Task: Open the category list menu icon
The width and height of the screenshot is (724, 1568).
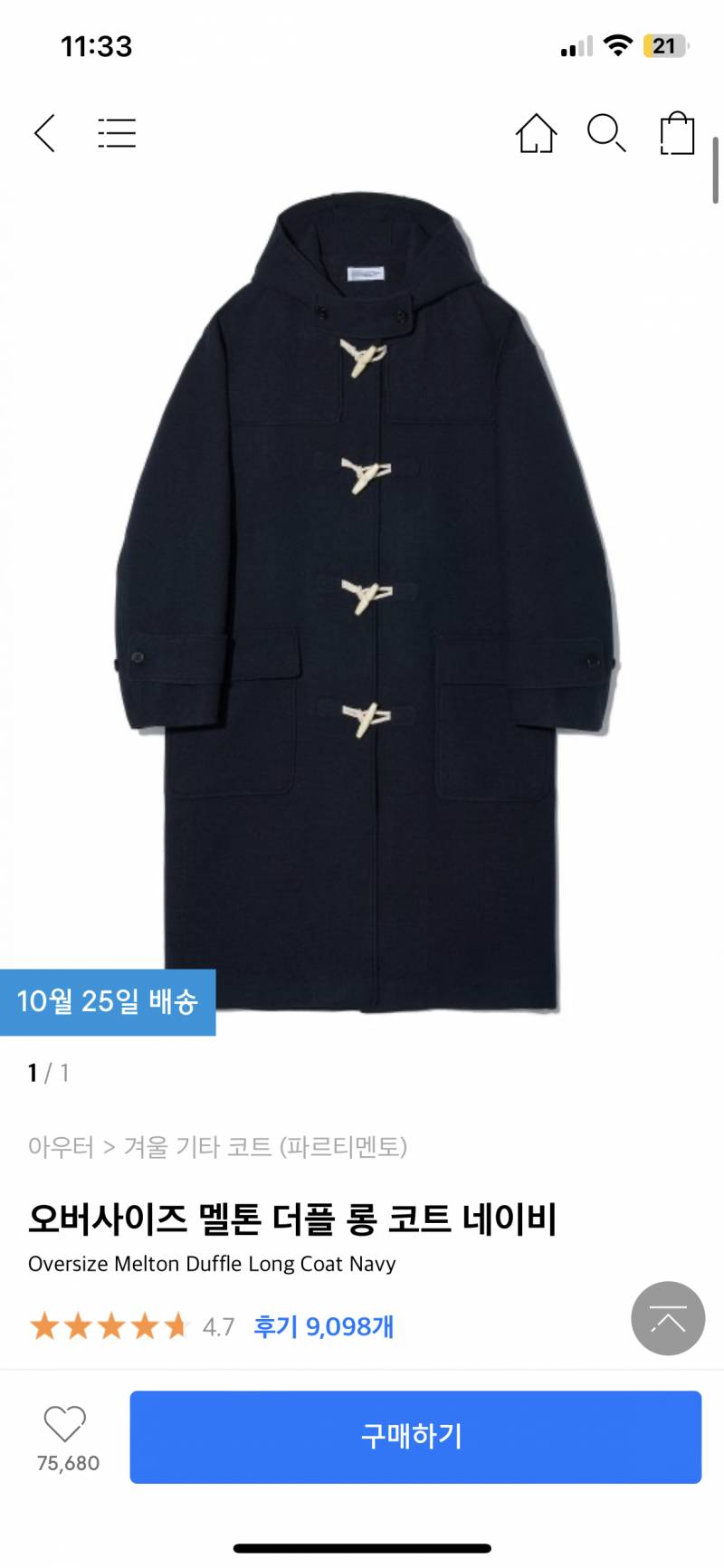Action: pyautogui.click(x=116, y=132)
